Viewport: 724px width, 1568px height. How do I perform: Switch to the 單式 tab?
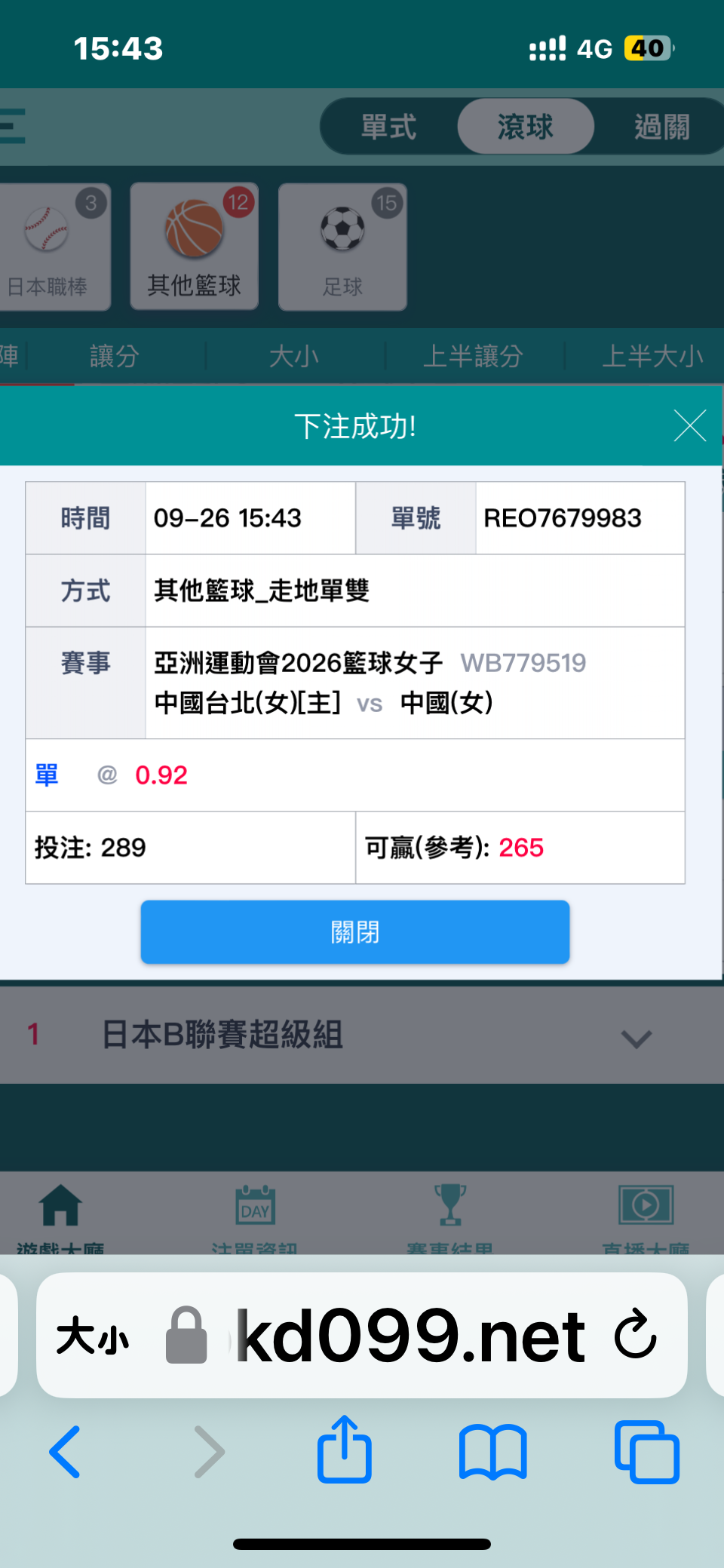[x=389, y=127]
